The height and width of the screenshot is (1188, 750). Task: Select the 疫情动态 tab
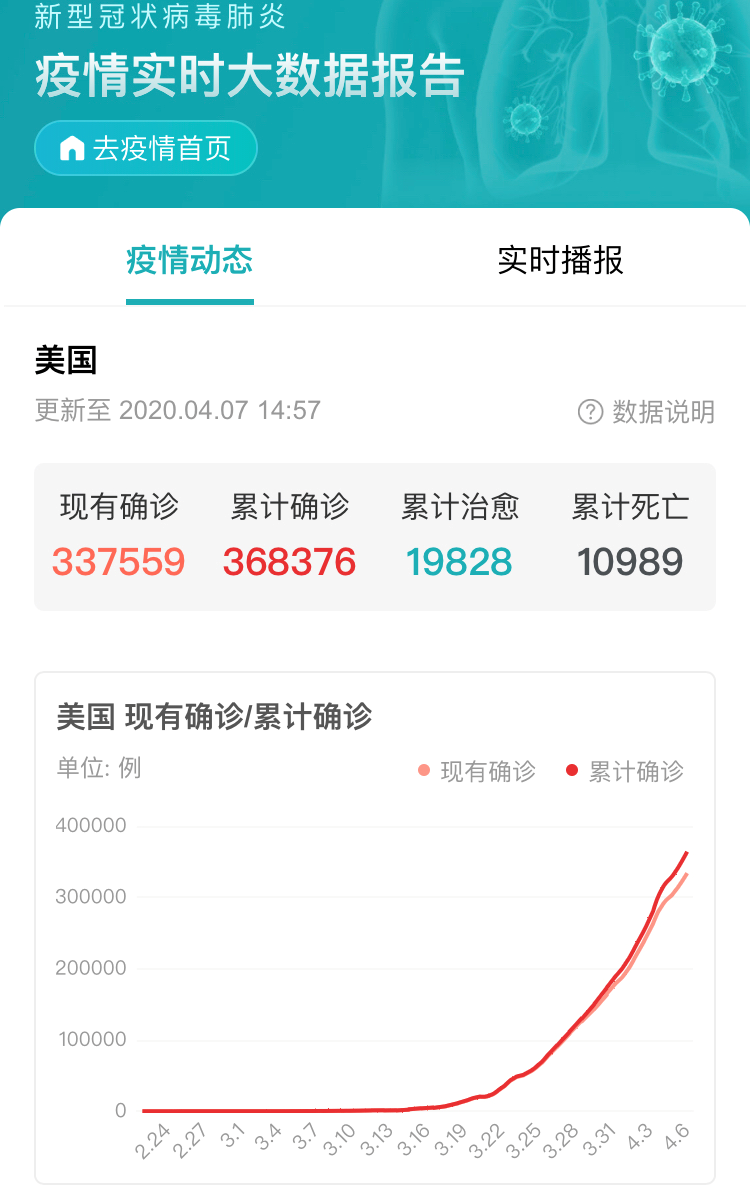(189, 261)
